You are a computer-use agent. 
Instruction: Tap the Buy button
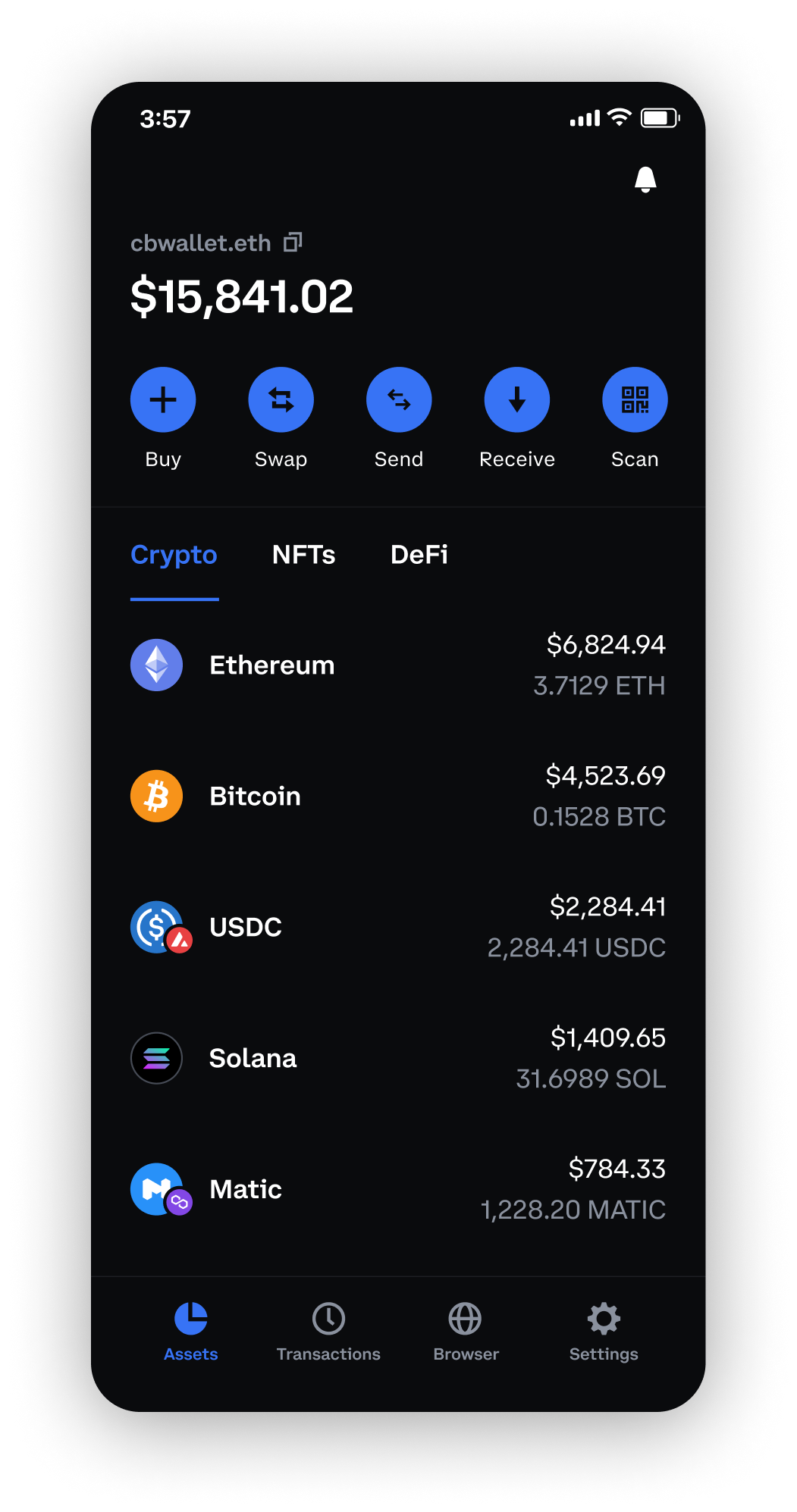pyautogui.click(x=163, y=399)
